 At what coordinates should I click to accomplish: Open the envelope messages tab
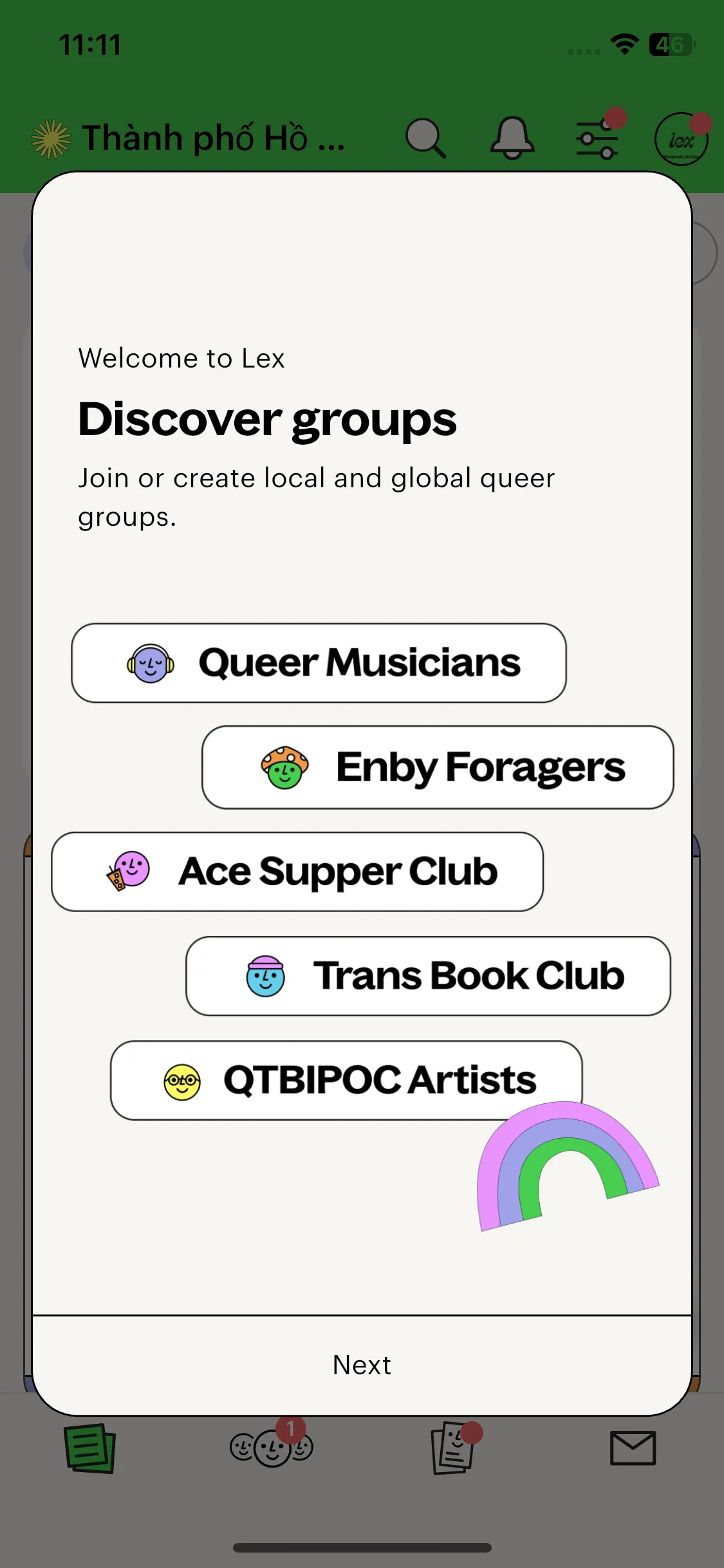tap(633, 1448)
